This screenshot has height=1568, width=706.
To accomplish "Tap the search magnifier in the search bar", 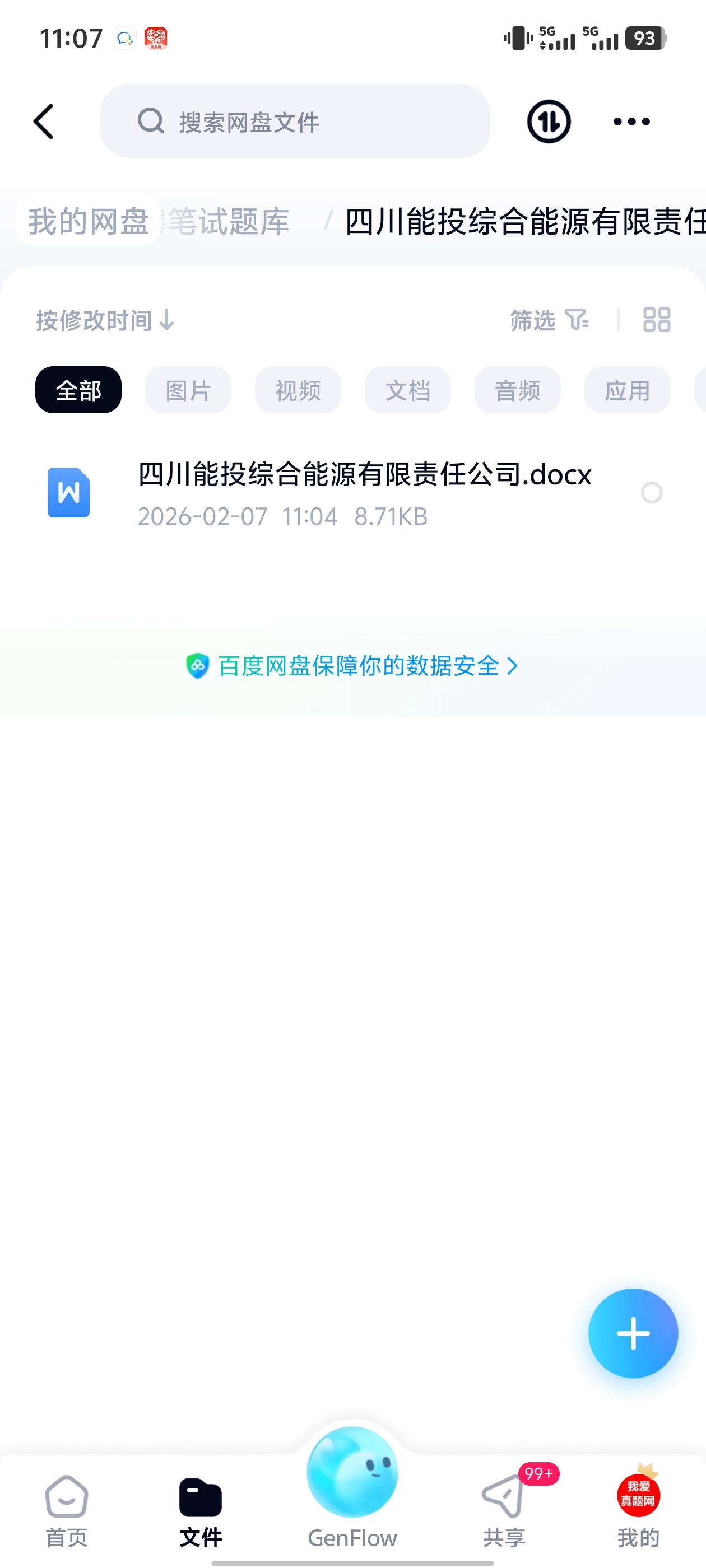I will 150,121.
